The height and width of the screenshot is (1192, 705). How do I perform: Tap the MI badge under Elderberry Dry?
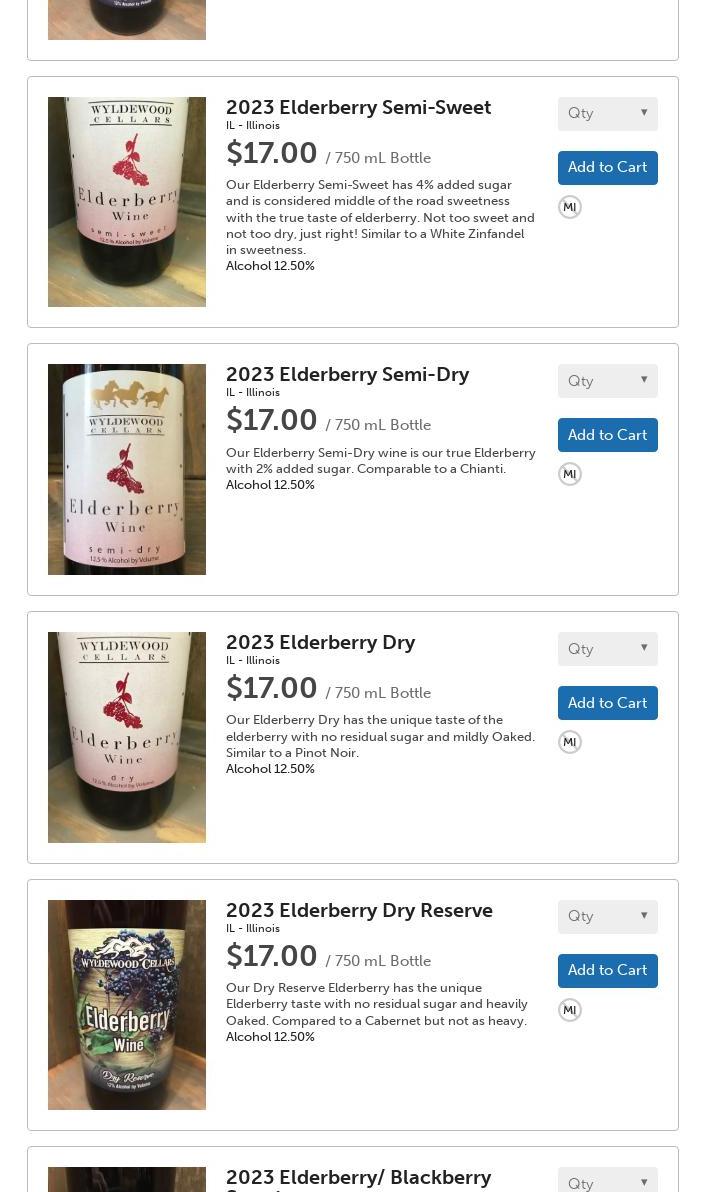point(570,742)
